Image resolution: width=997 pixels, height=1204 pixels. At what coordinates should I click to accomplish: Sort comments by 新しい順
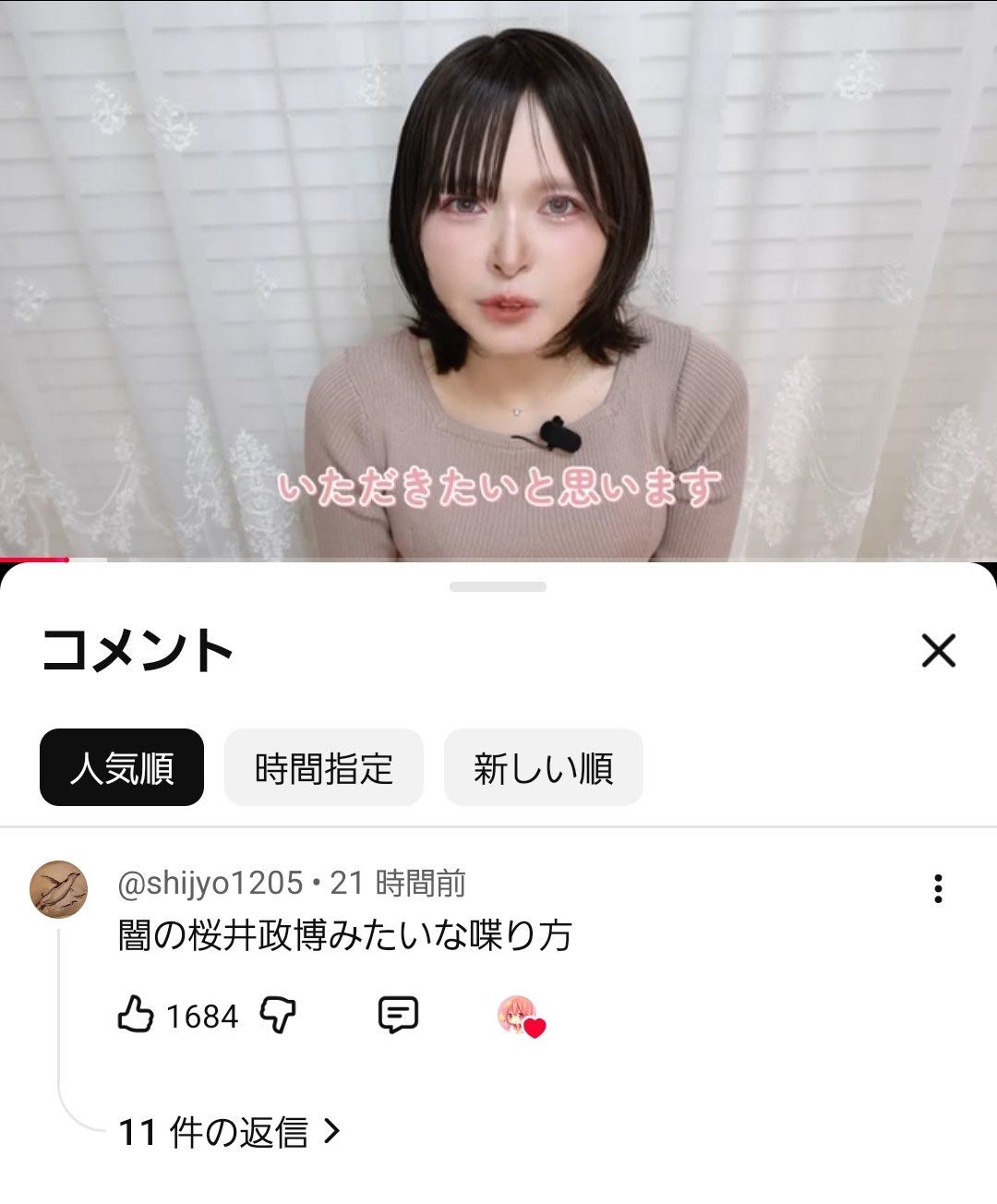coord(543,767)
